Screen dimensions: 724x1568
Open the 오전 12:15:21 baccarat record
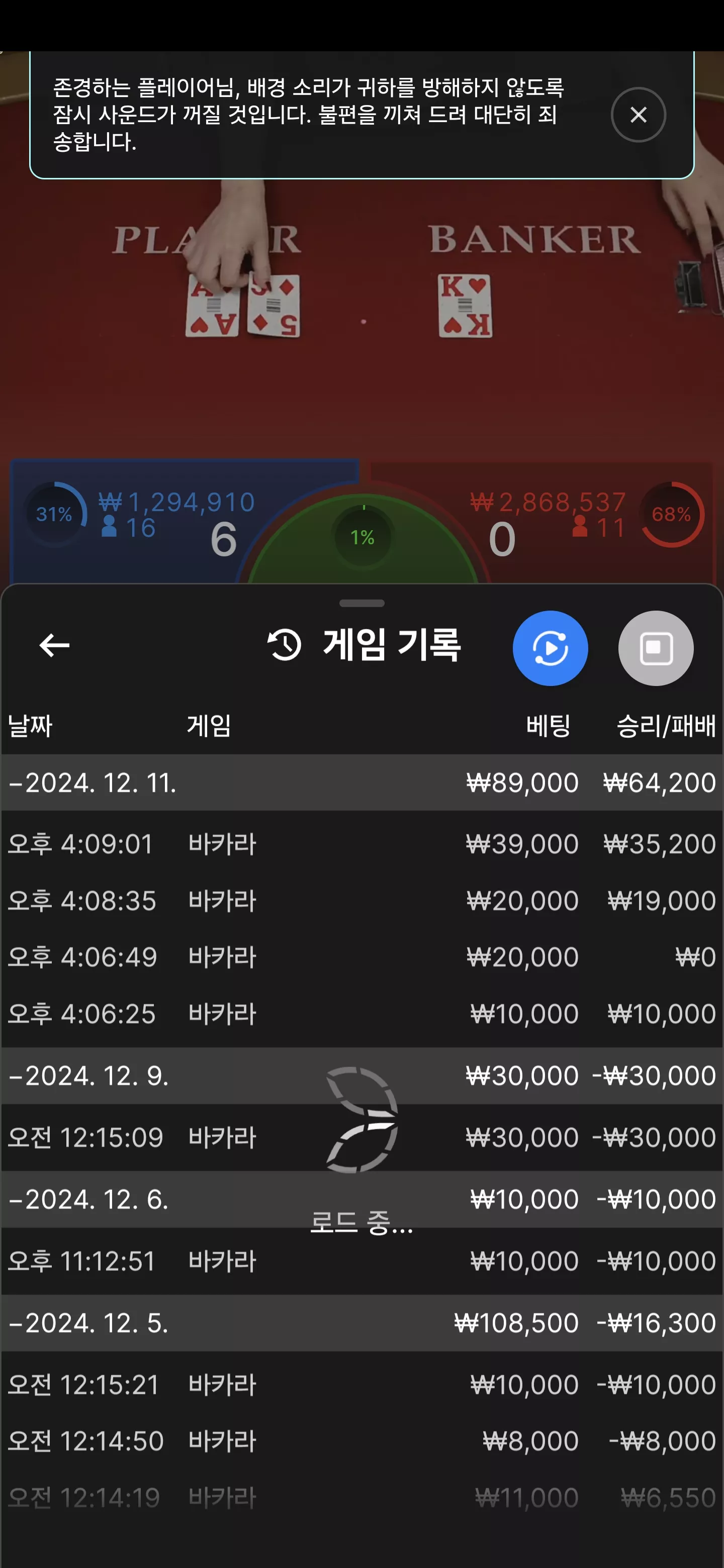click(361, 1384)
